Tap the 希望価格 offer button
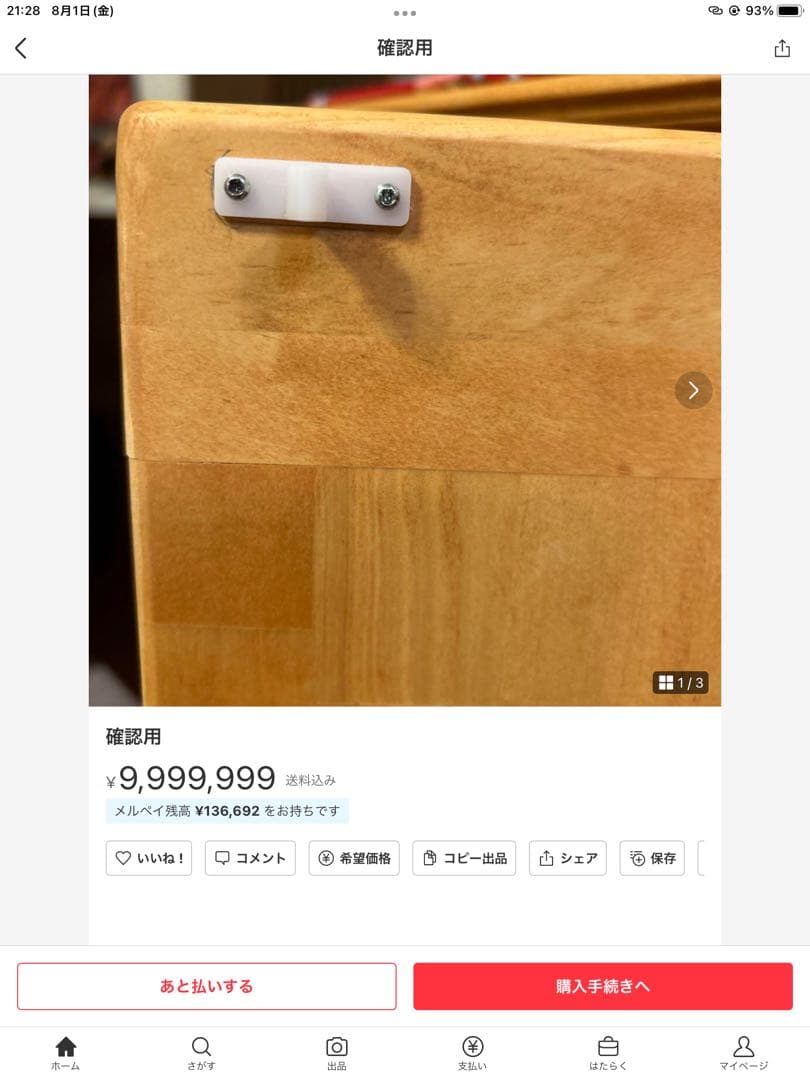The width and height of the screenshot is (810, 1080). (354, 858)
